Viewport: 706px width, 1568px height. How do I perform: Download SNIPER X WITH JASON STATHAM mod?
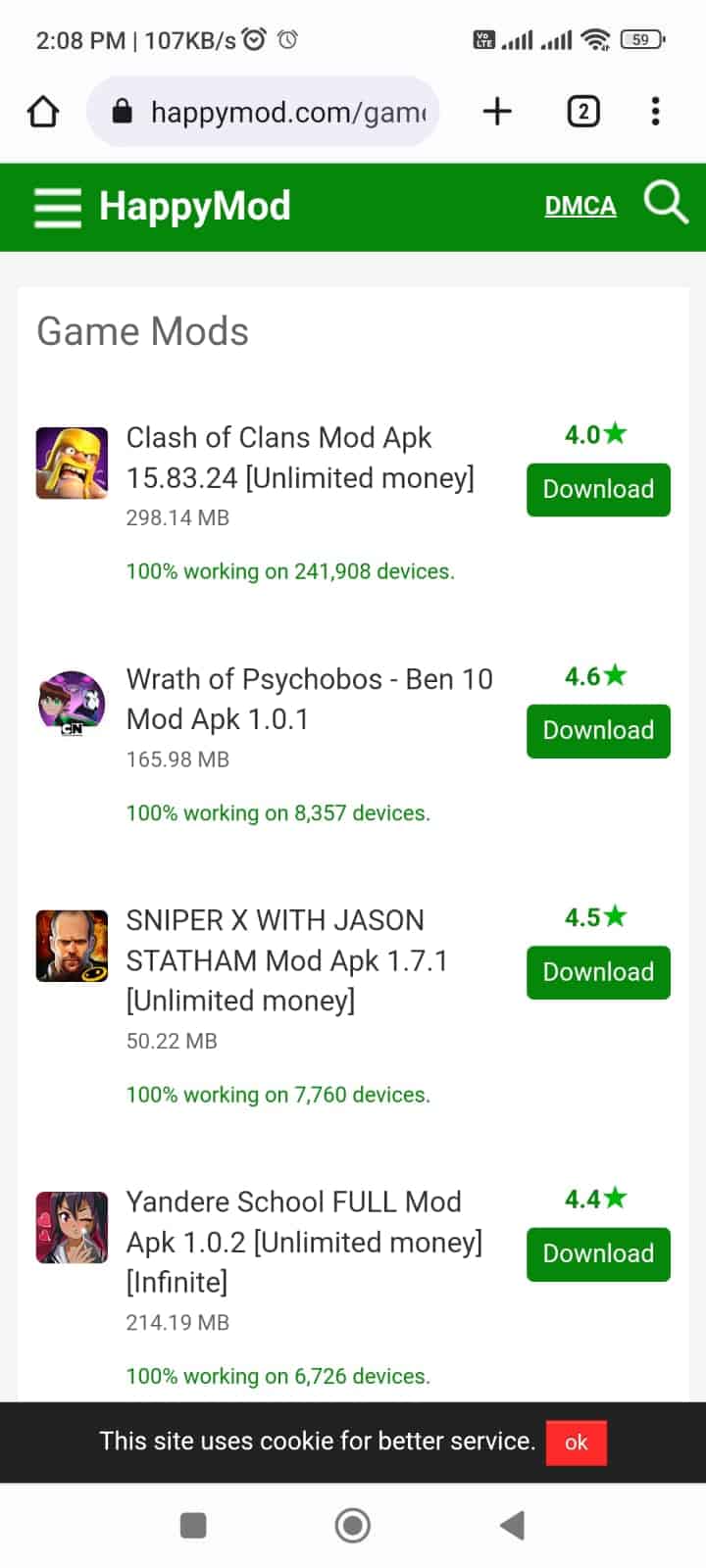click(x=598, y=971)
